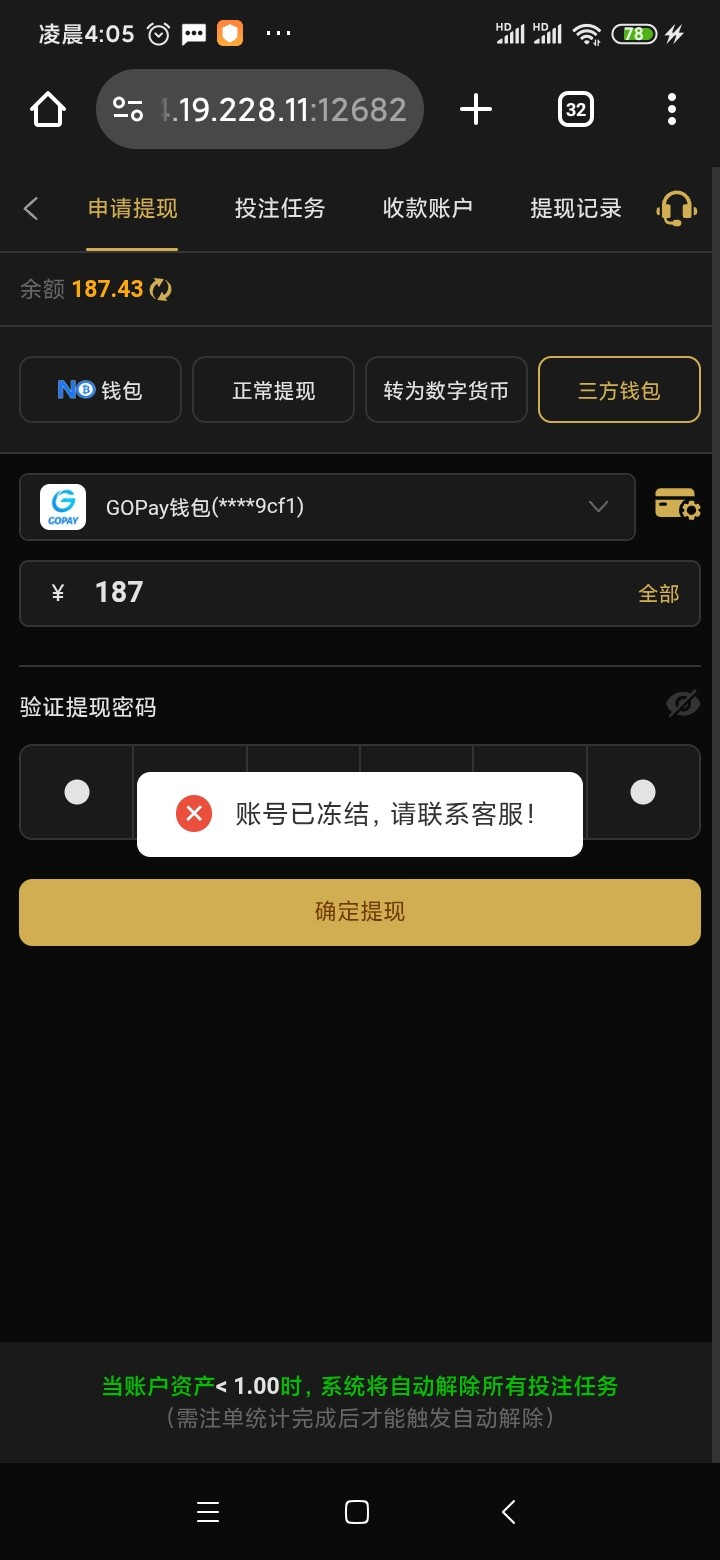Screen dimensions: 720x1560
Task: Select 转为数字货币 option
Action: coord(446,390)
